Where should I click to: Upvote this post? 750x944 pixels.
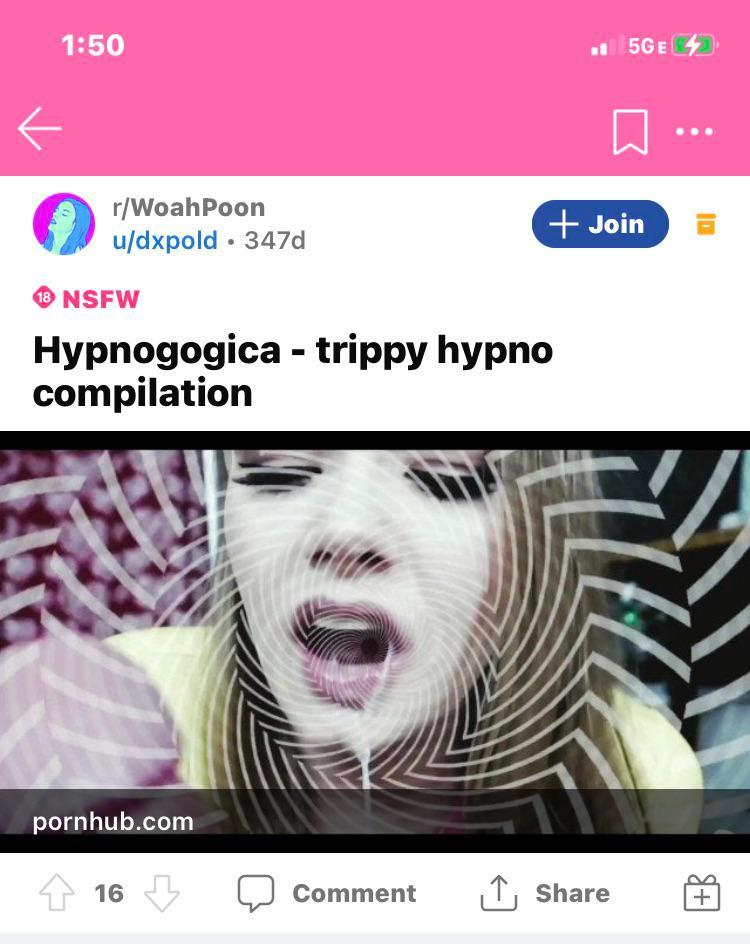click(56, 892)
